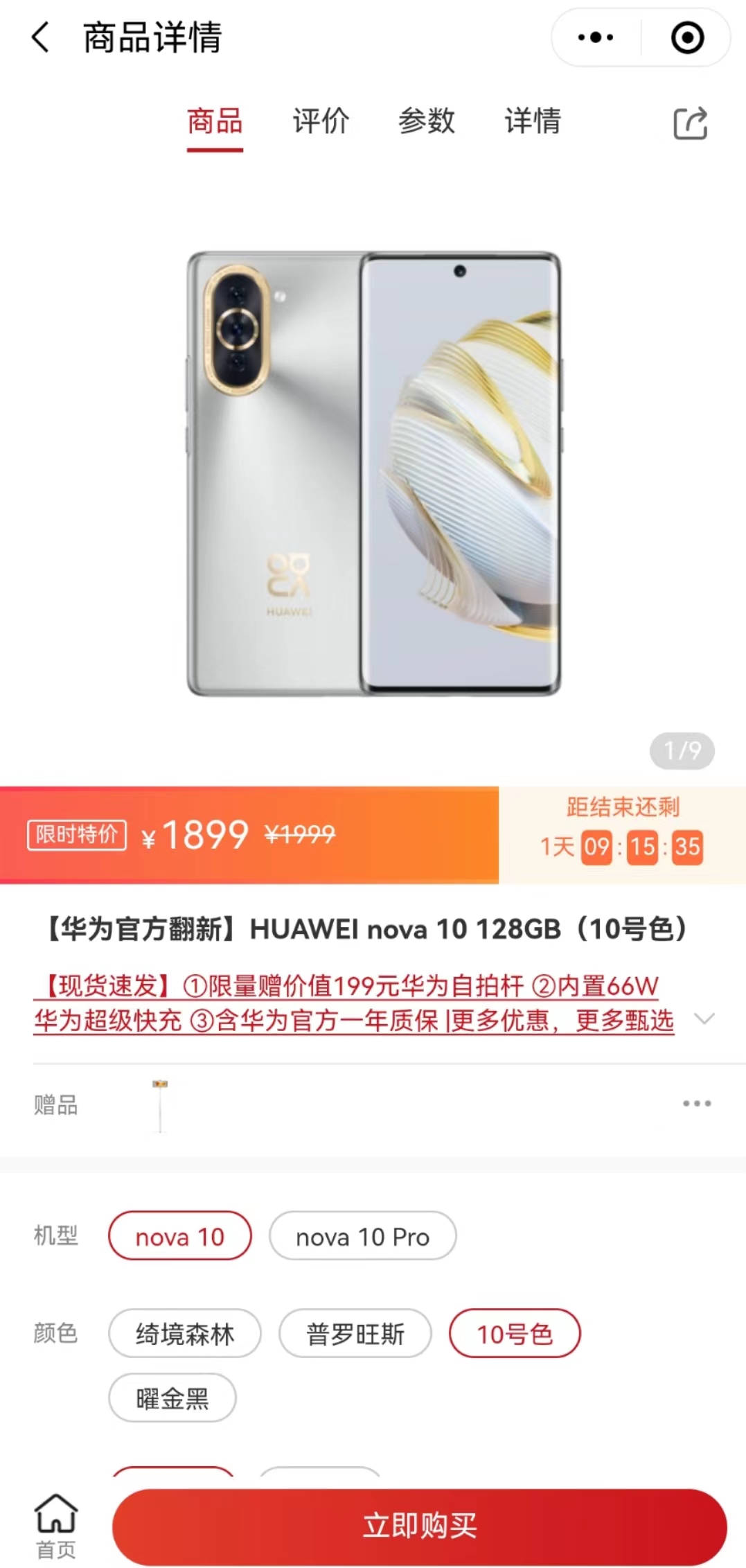This screenshot has height=1568, width=746.
Task: Select the 10号色 color chip
Action: (515, 1334)
